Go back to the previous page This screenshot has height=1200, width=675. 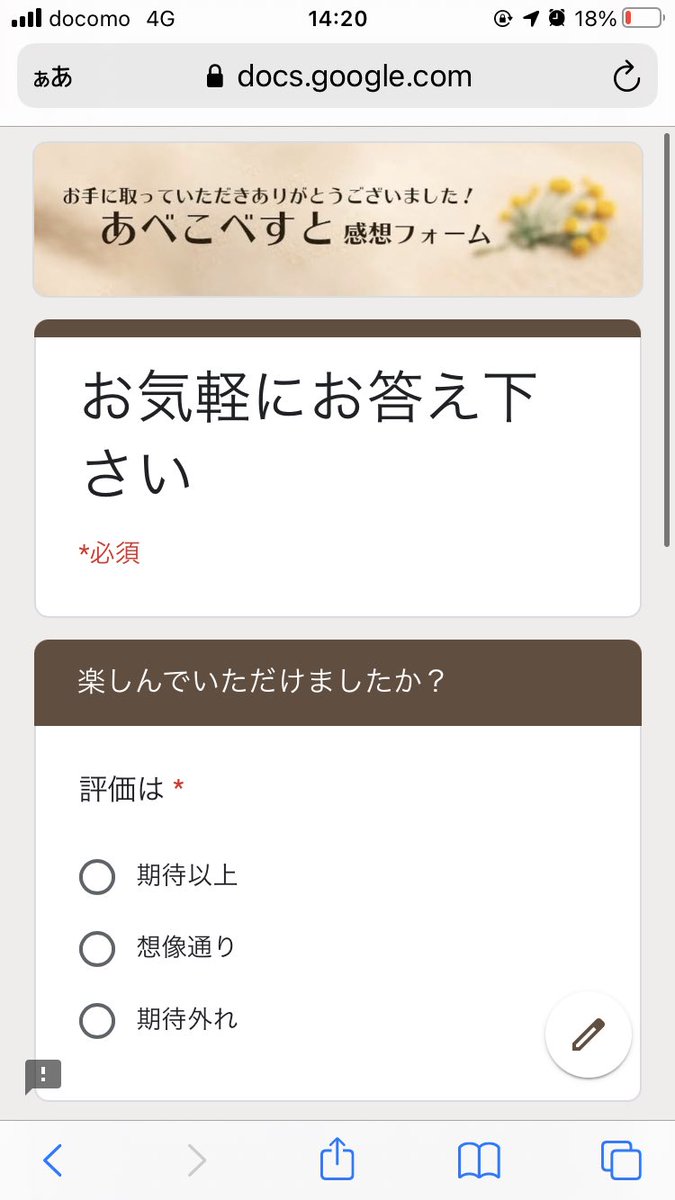pos(53,1160)
